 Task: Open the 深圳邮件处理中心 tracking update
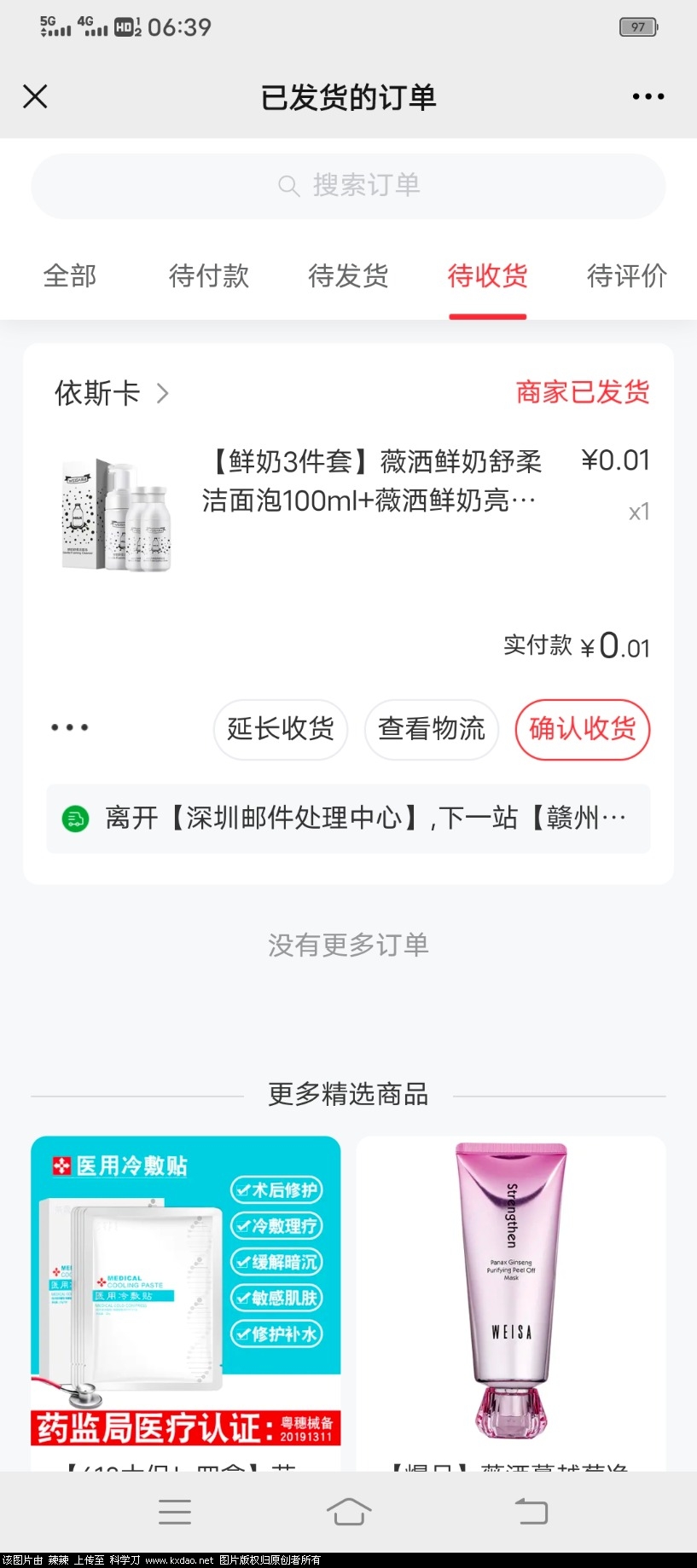[348, 819]
